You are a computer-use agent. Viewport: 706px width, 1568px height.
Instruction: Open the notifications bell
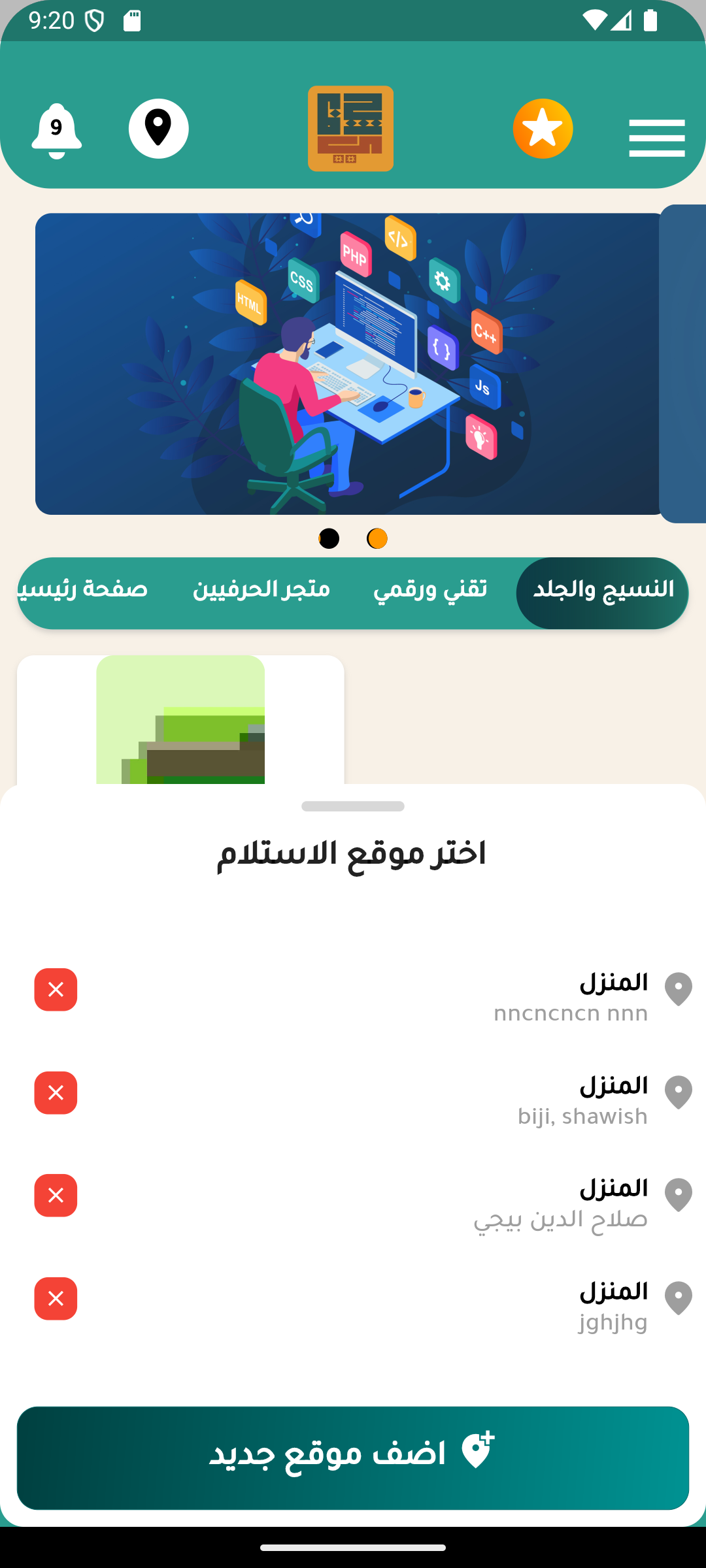click(57, 130)
